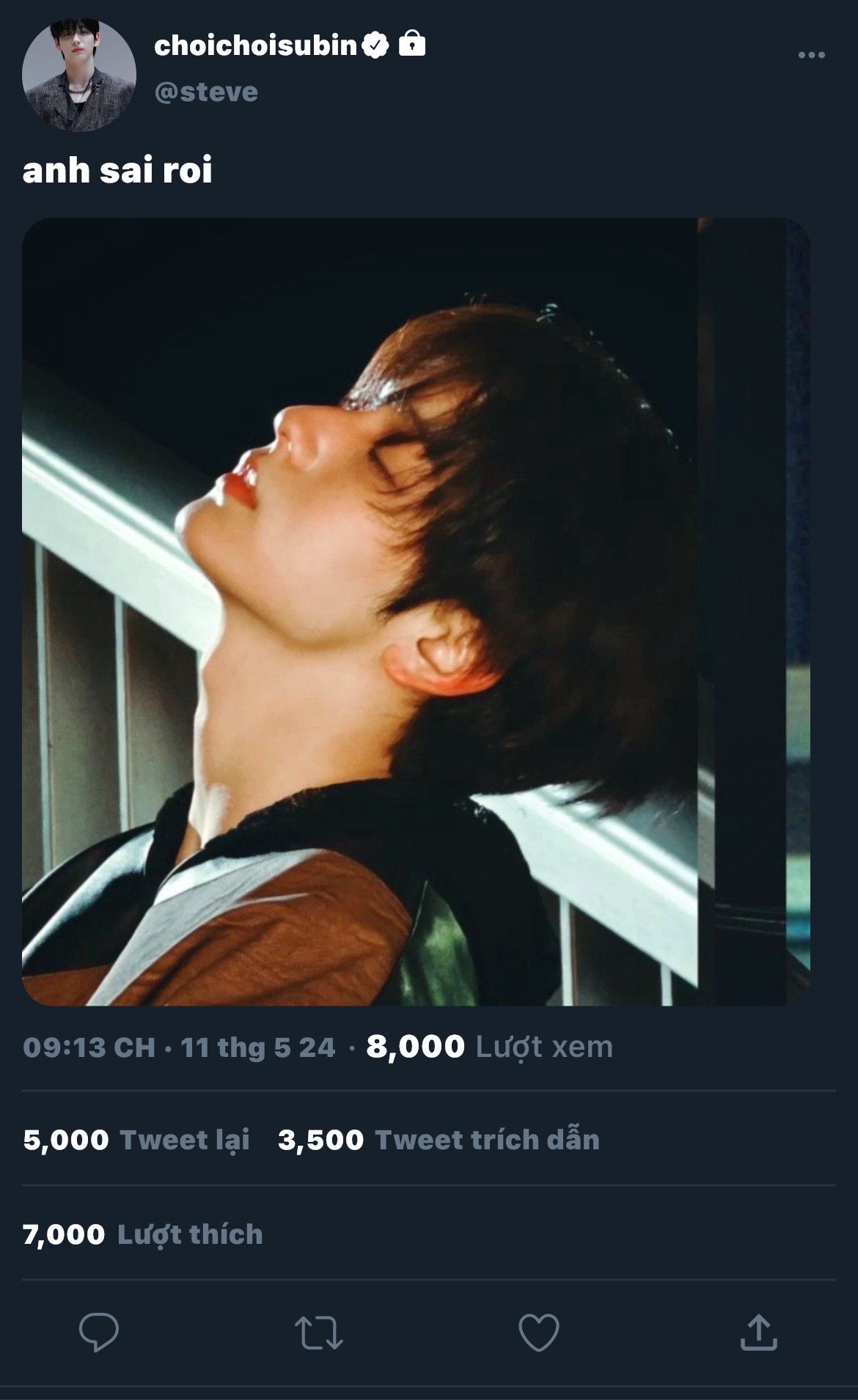The width and height of the screenshot is (858, 1400).
Task: Open the tweet's three-dot overflow menu
Action: point(811,56)
